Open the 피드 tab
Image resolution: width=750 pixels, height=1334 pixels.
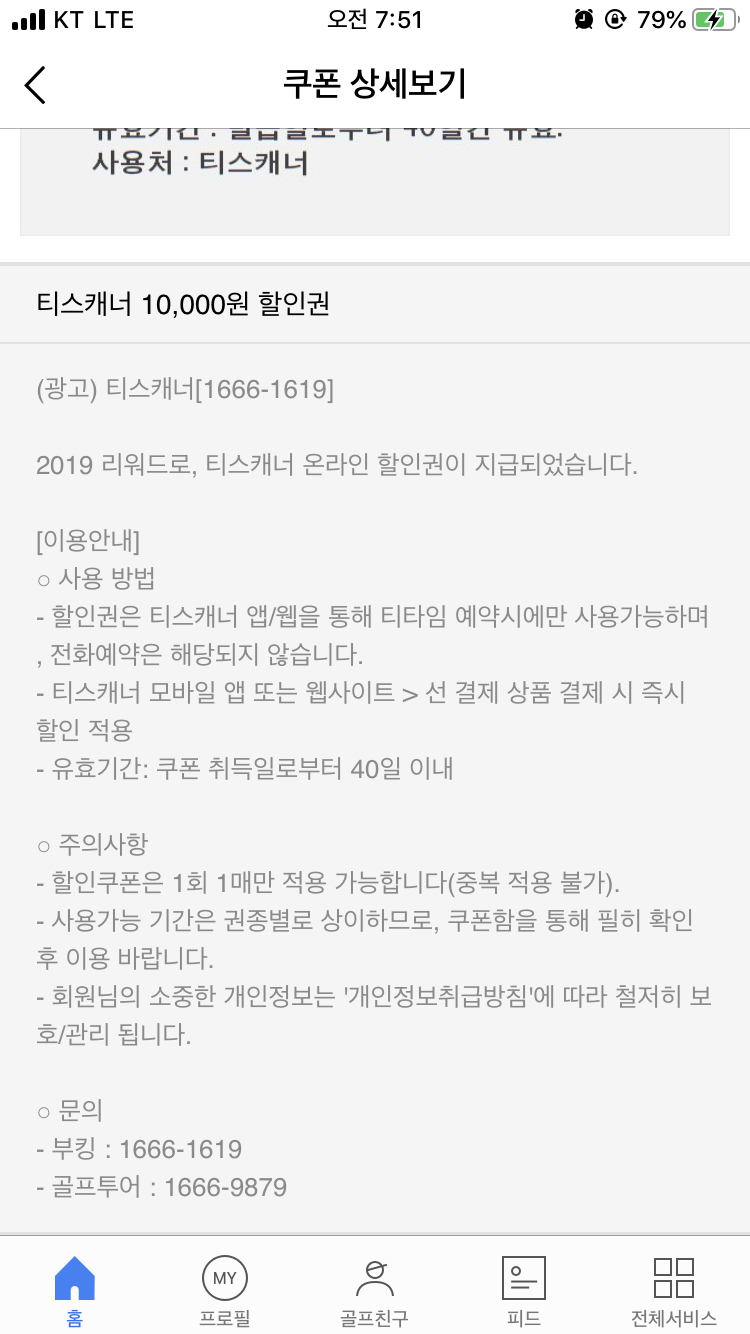click(x=524, y=1290)
